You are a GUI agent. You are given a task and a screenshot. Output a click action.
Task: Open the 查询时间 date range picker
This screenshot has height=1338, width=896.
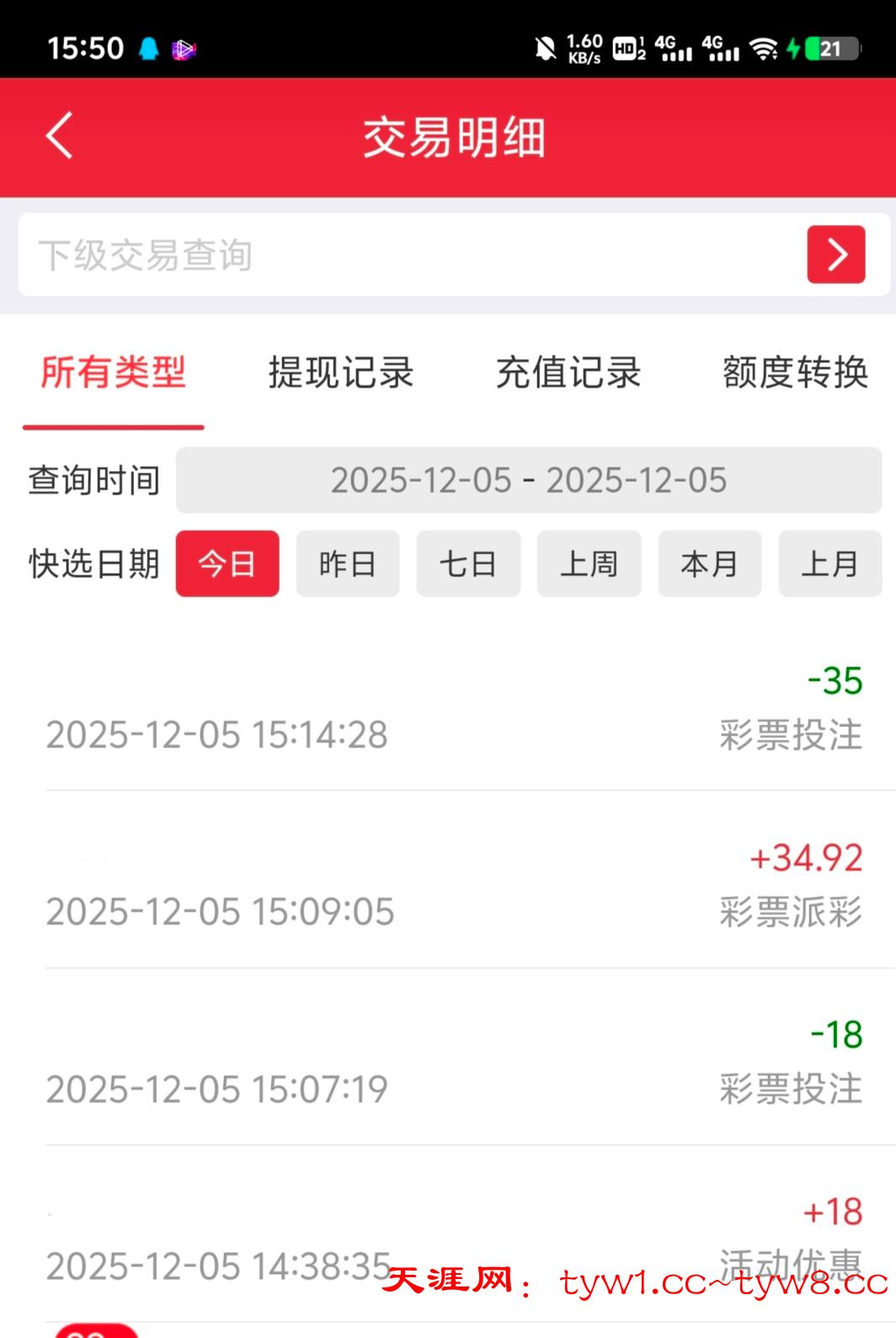click(528, 480)
